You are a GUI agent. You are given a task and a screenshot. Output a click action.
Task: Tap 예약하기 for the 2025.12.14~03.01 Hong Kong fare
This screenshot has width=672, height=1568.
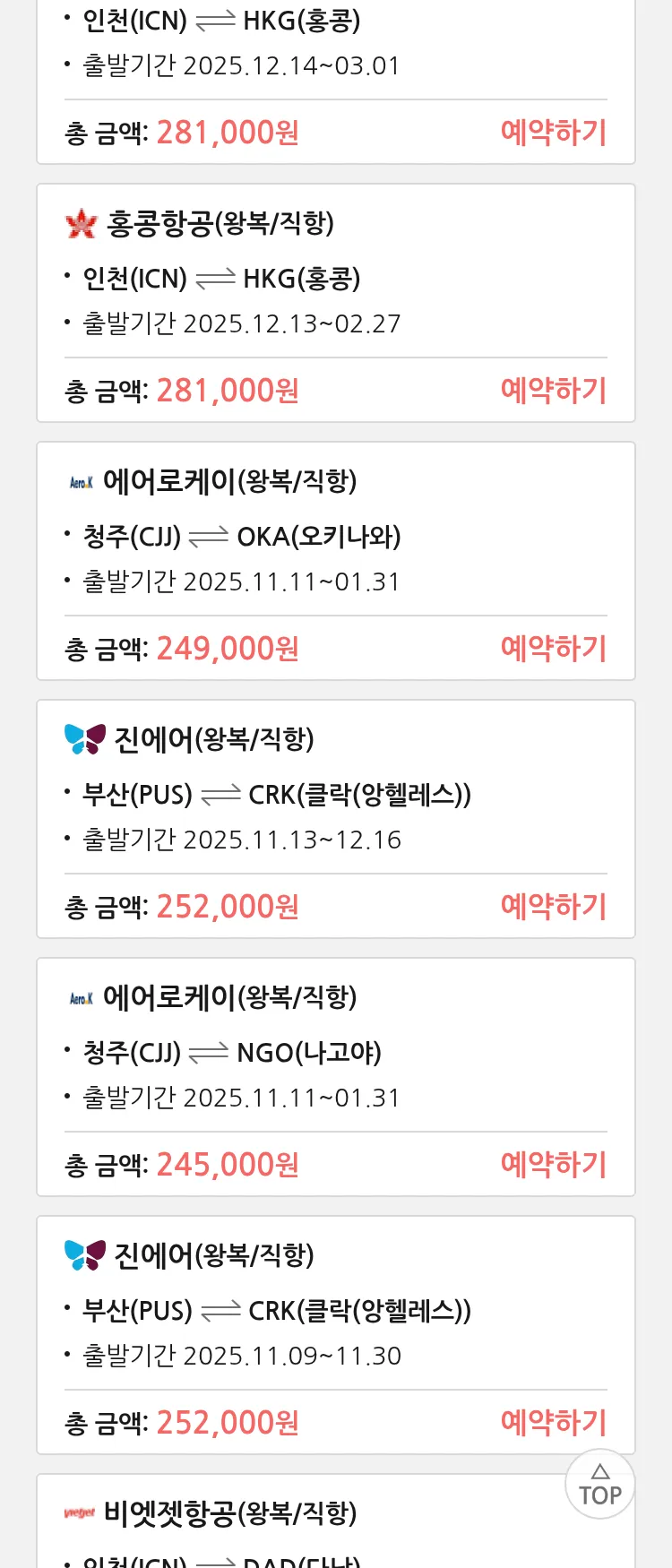coord(553,133)
